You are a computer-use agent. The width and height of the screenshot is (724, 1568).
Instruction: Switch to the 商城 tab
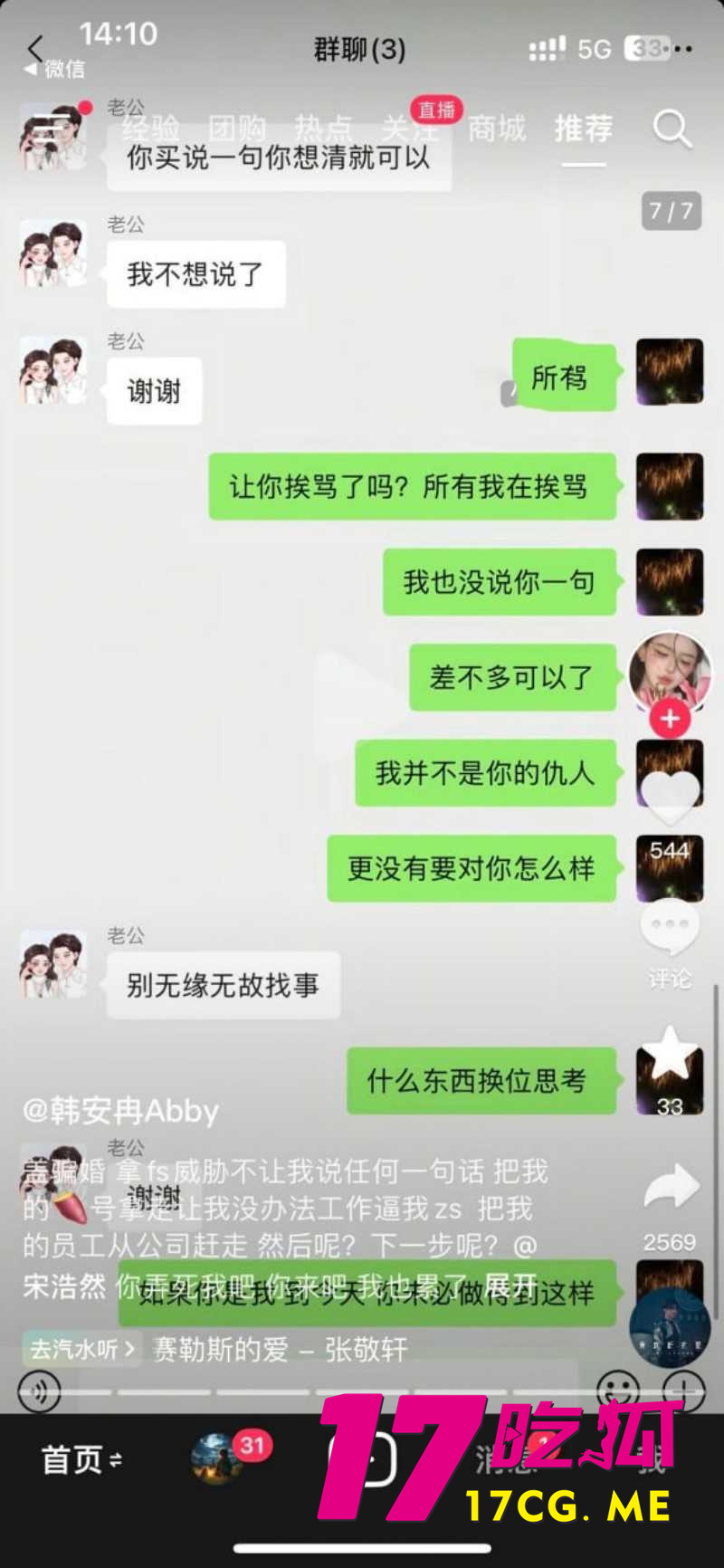point(497,129)
